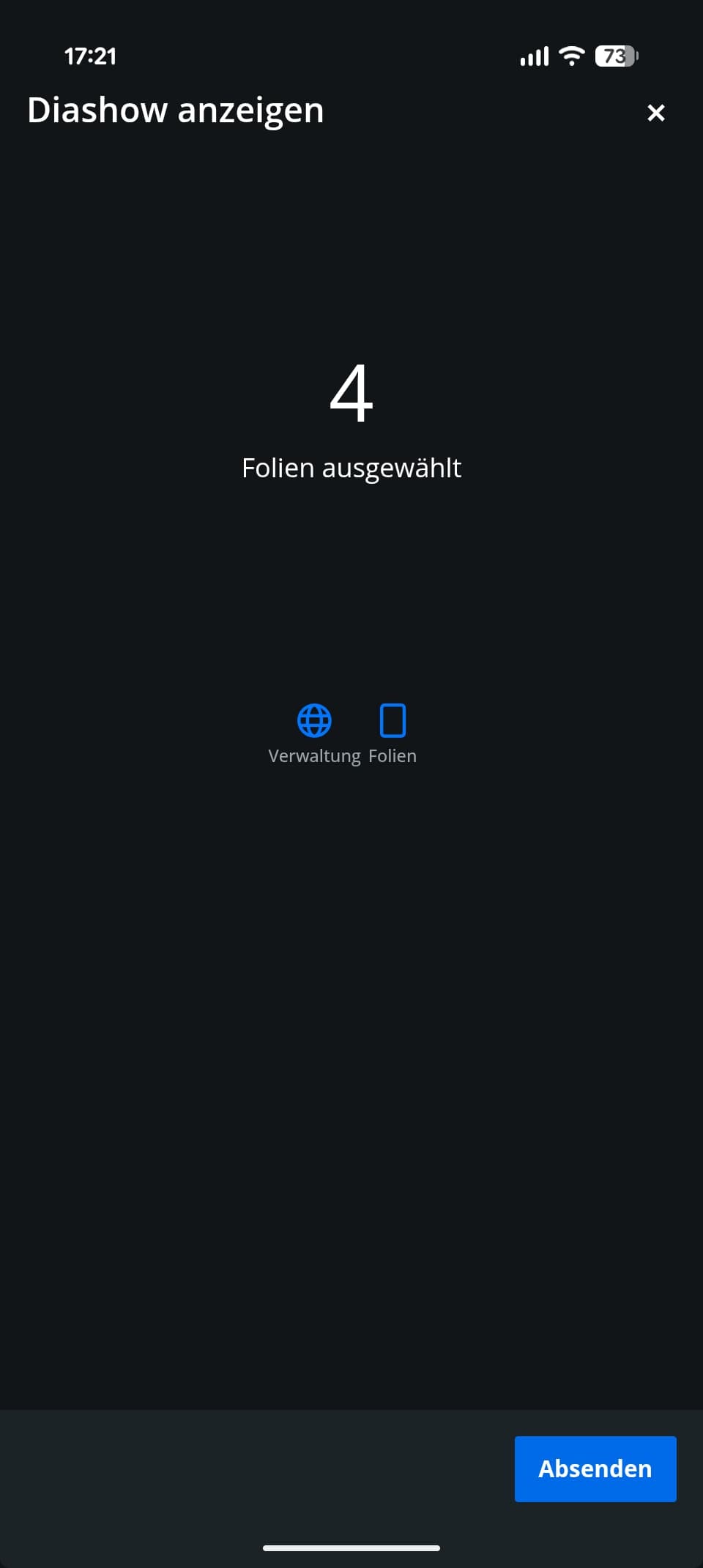
Task: Tap the blue slide outline symbol
Action: pyautogui.click(x=393, y=720)
